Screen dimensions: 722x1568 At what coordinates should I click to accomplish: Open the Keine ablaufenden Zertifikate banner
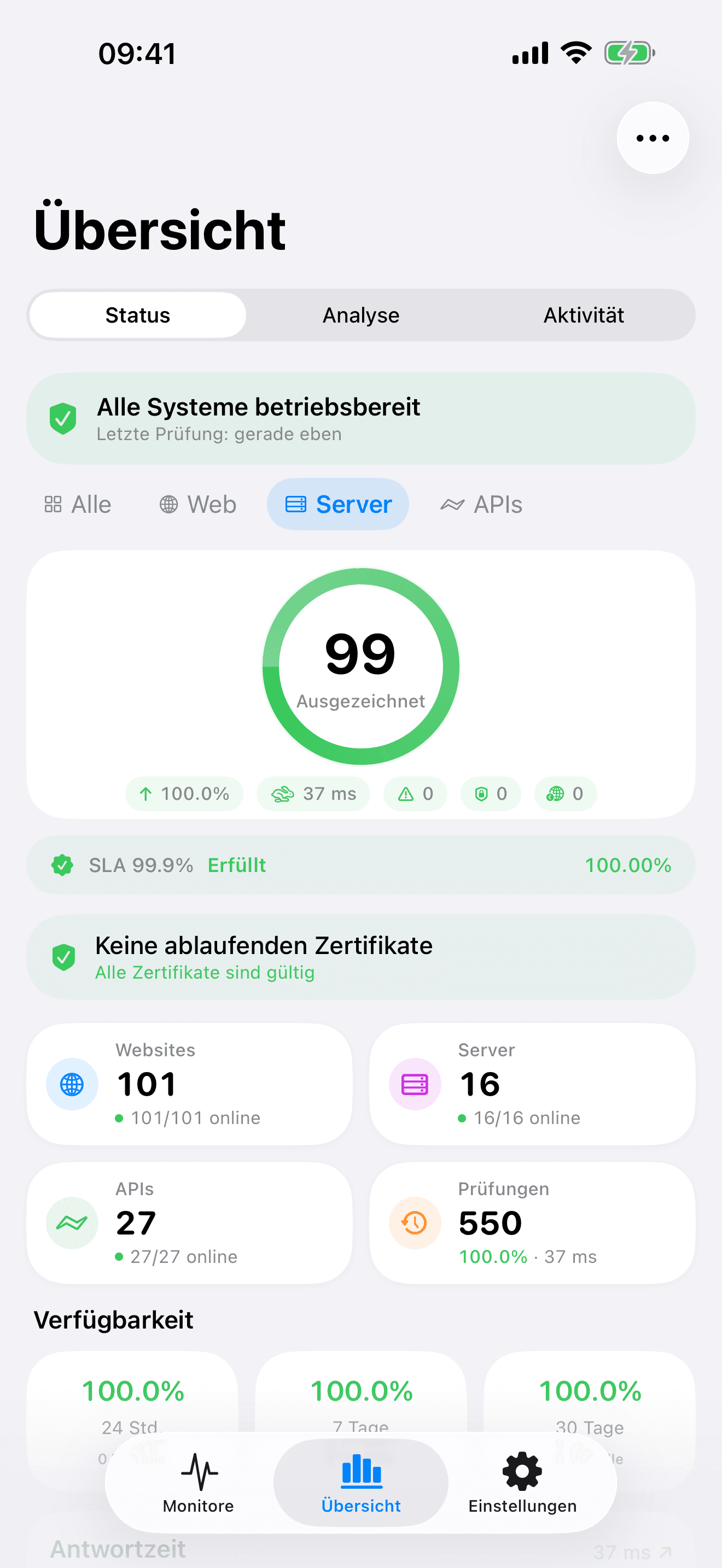(x=360, y=957)
